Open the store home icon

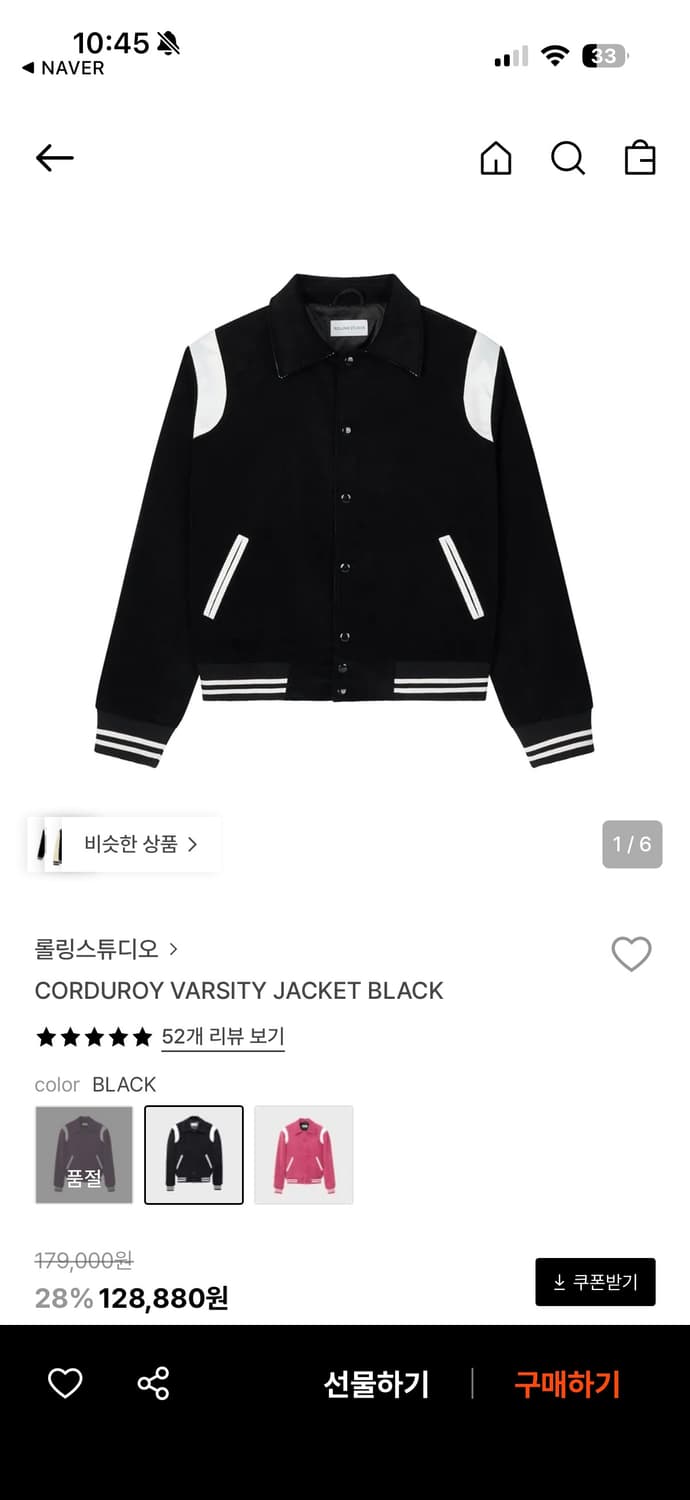tap(495, 158)
